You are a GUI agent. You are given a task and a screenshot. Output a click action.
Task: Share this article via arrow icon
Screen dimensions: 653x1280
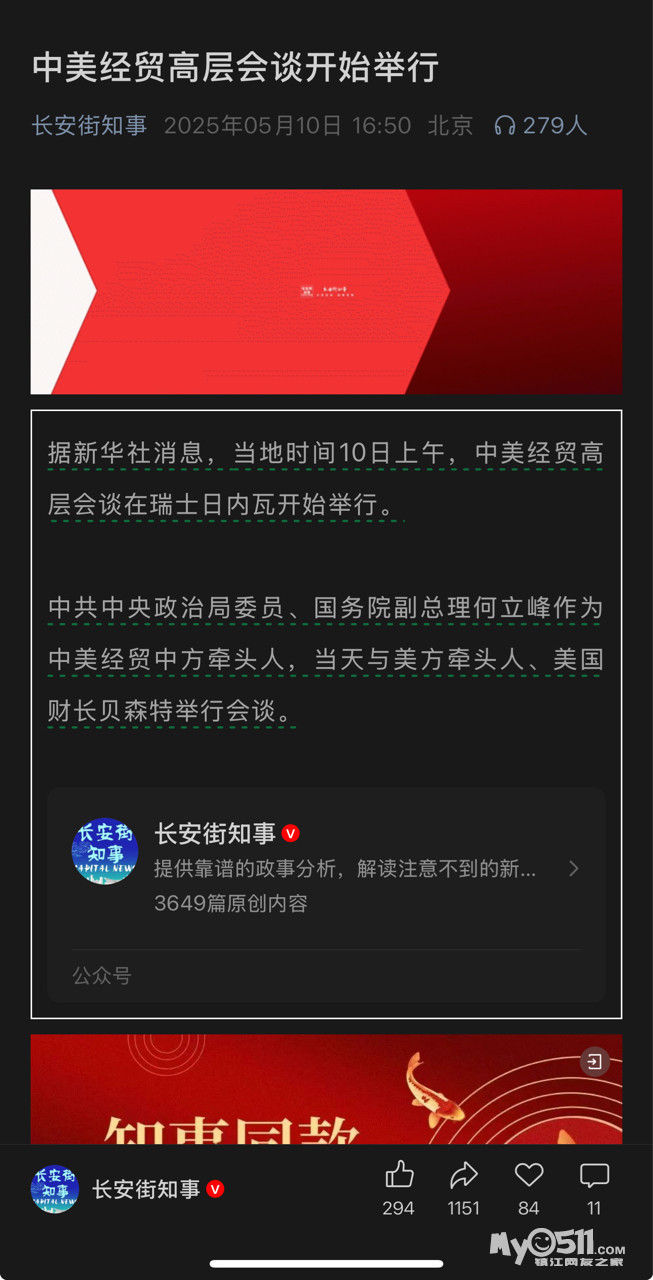464,1176
